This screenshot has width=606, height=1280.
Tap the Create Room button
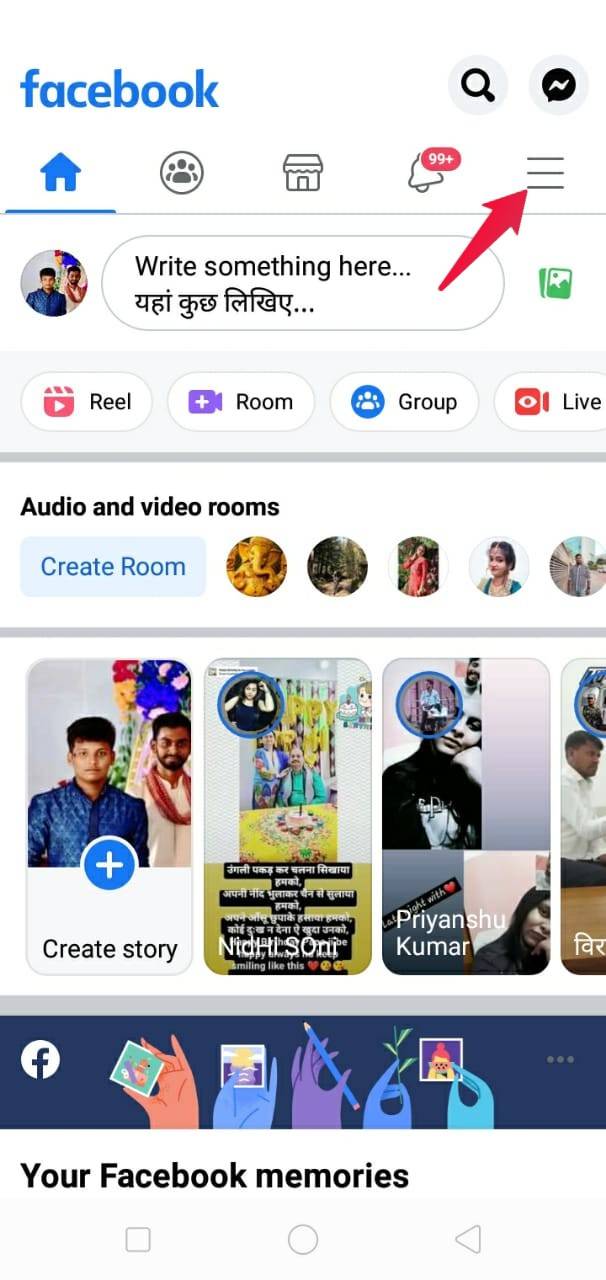(x=113, y=566)
